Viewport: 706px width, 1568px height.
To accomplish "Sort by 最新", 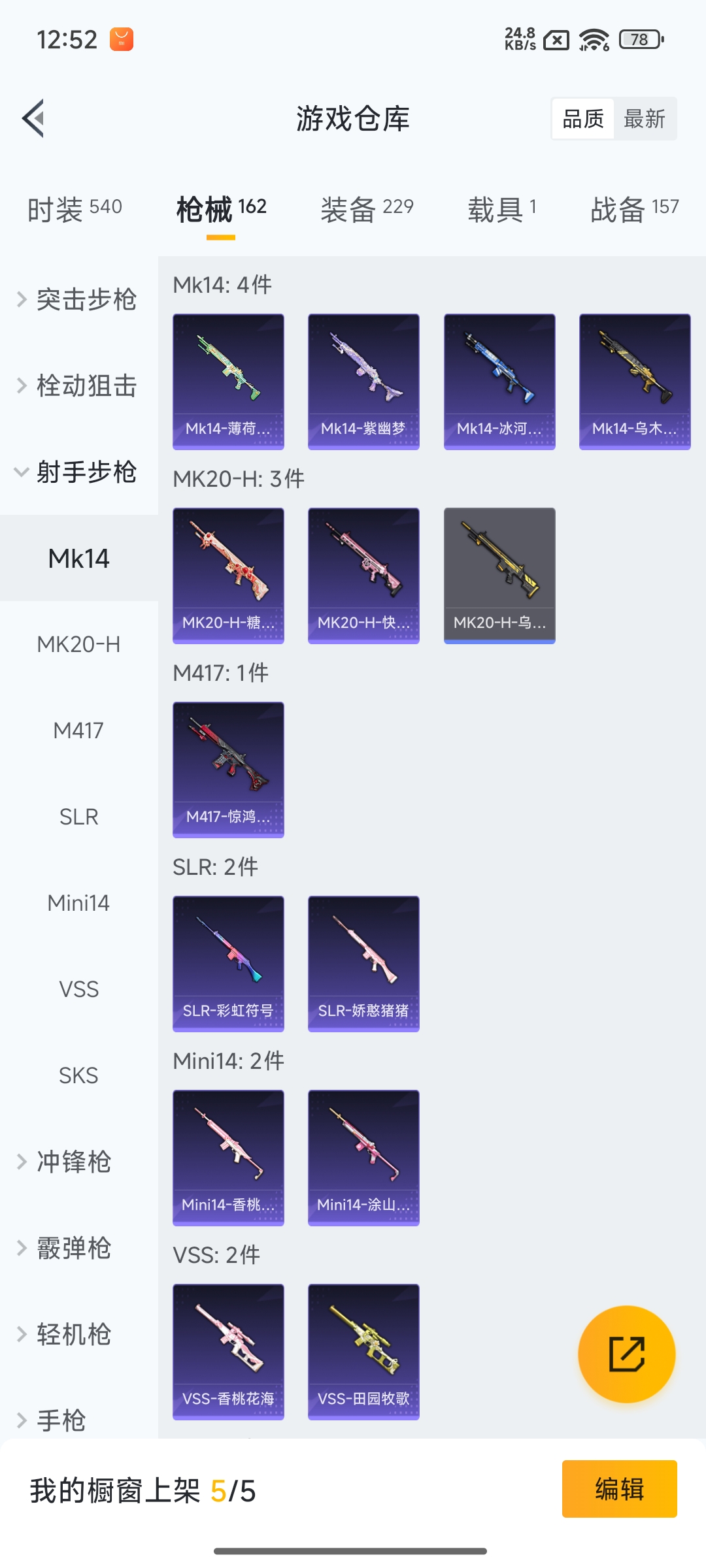I will click(644, 119).
